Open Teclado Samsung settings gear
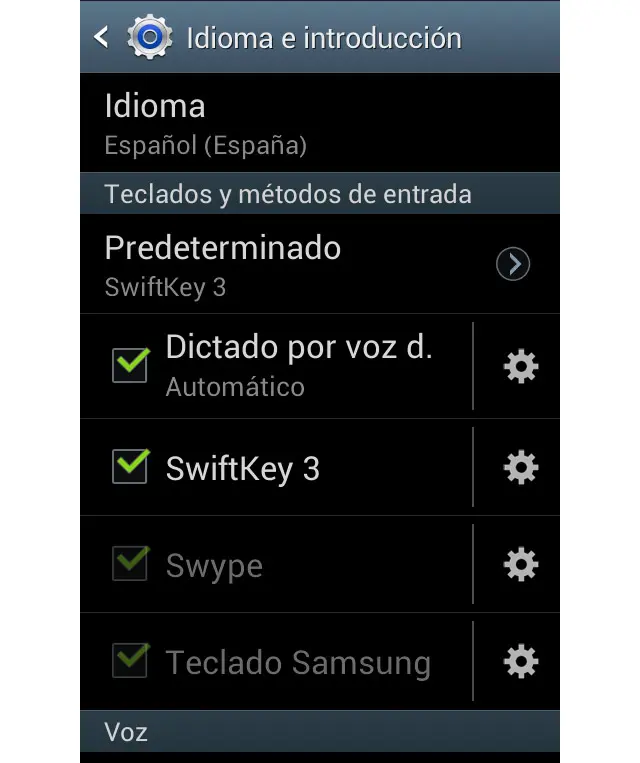This screenshot has height=763, width=640. (x=520, y=661)
